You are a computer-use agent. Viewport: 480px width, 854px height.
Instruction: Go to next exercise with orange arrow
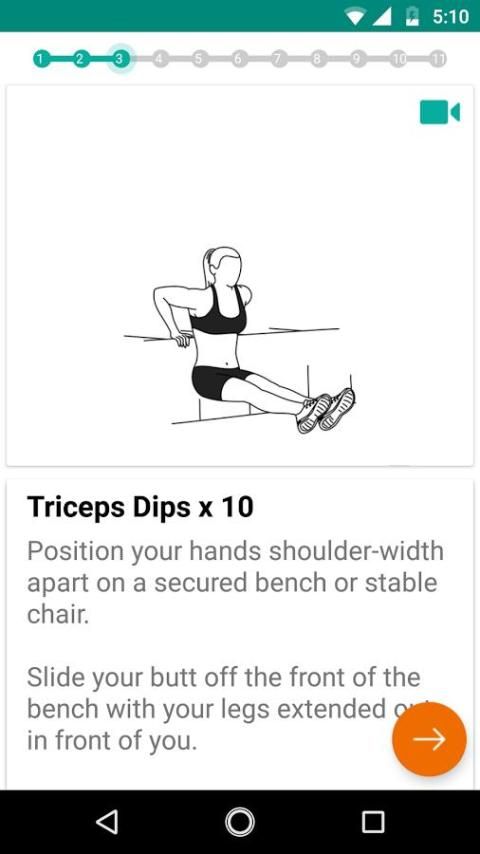coord(429,739)
